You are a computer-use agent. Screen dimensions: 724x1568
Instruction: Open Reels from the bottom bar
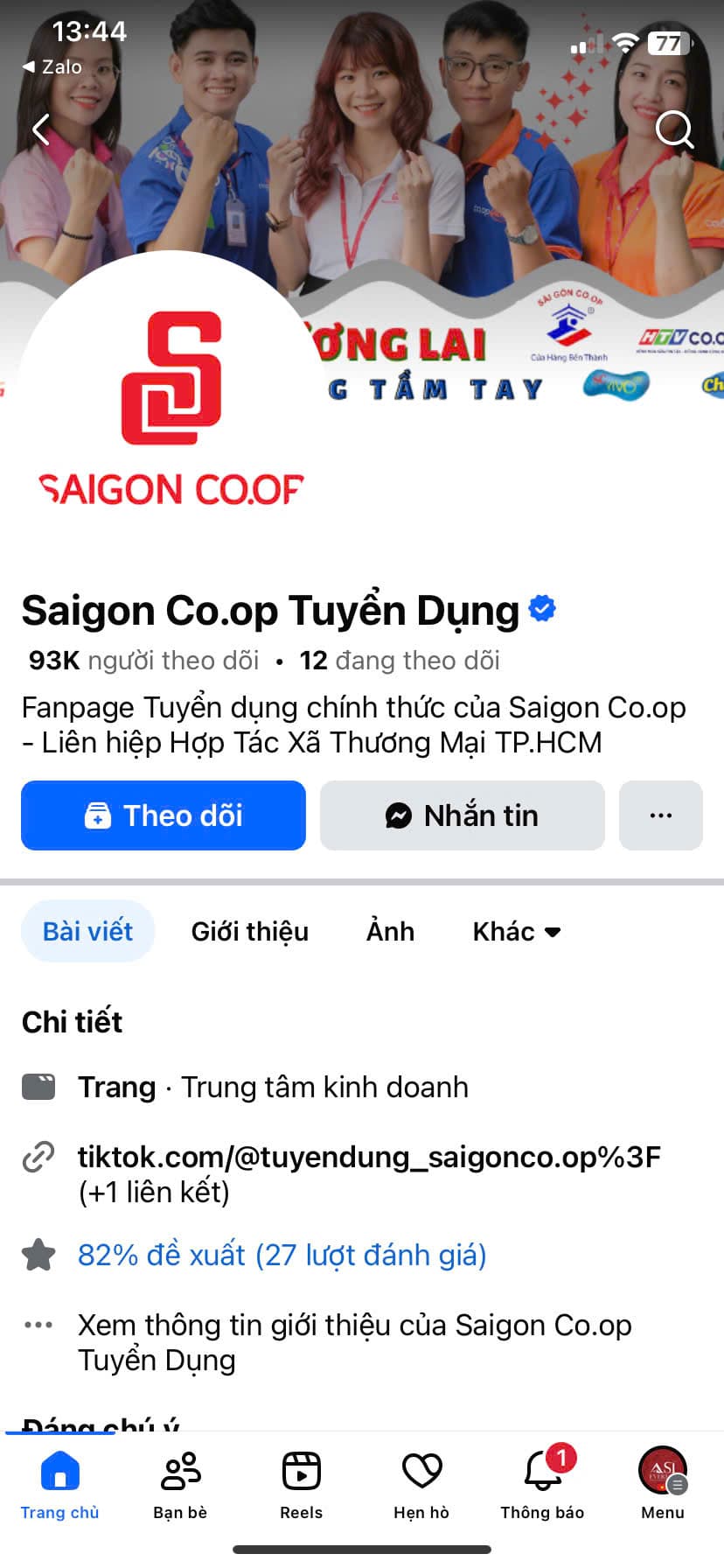(302, 1486)
